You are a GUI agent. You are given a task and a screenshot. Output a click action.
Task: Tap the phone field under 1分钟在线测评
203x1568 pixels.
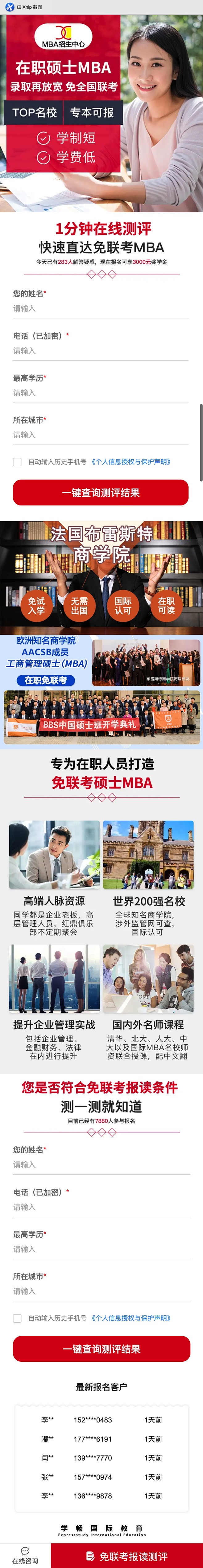tap(101, 351)
